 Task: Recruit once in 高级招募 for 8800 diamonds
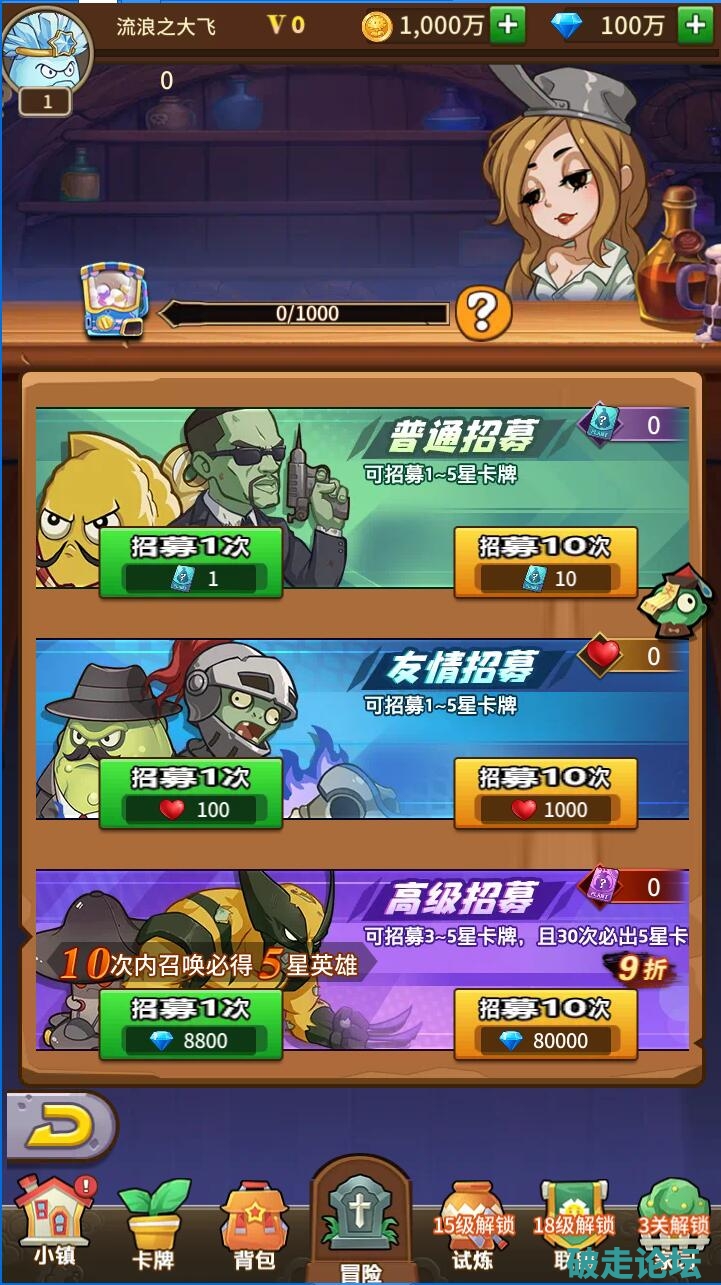190,1025
